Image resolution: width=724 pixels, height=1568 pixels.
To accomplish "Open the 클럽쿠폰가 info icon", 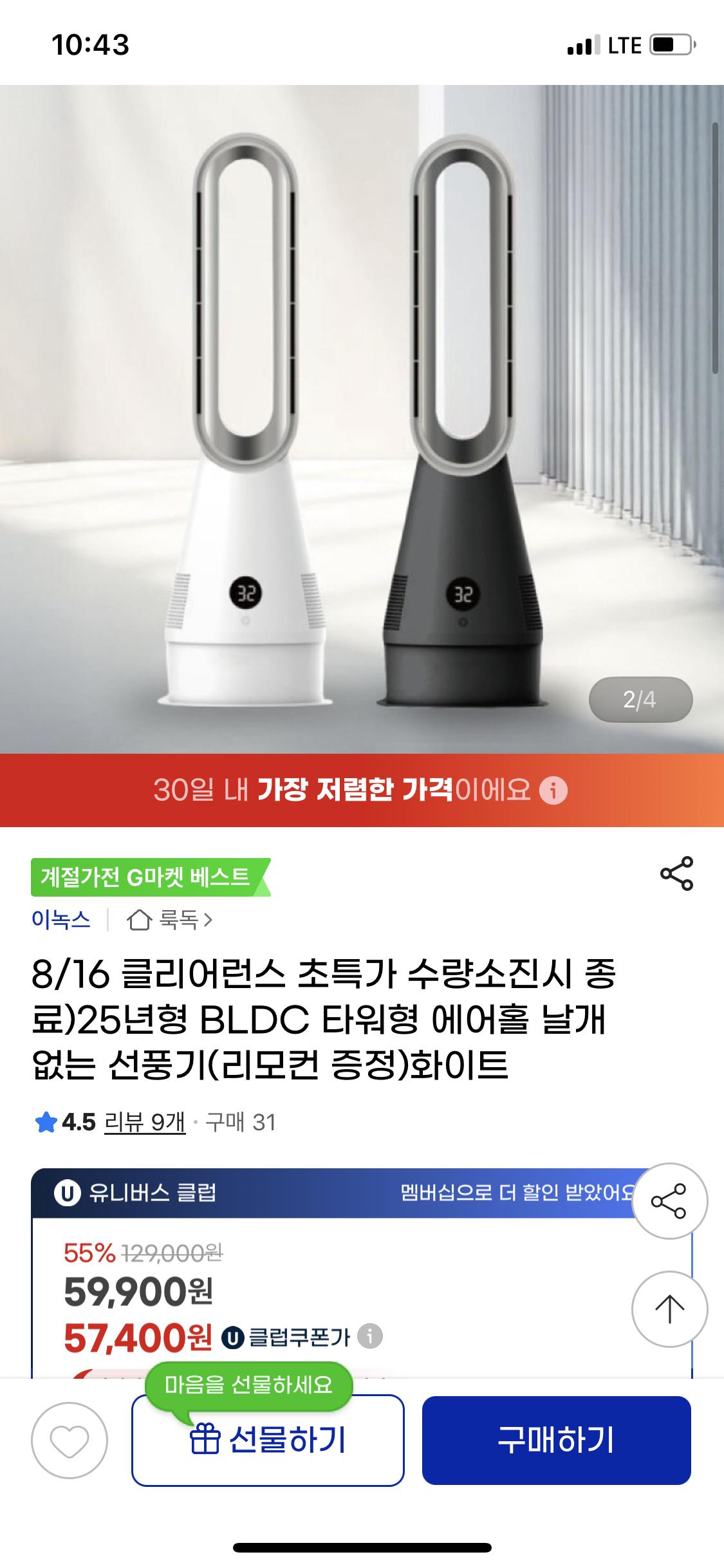I will coord(370,1337).
